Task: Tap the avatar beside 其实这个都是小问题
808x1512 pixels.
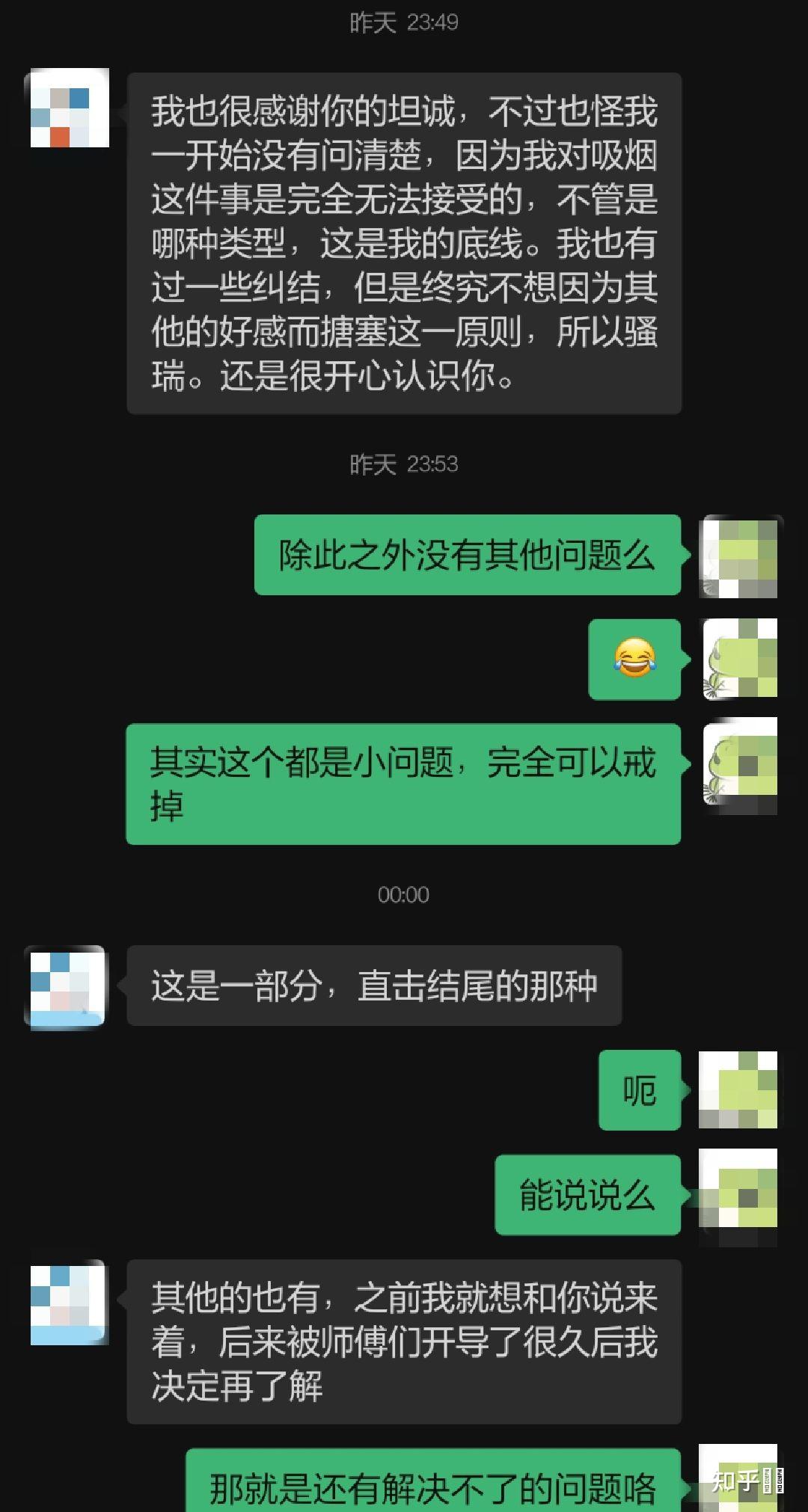Action: pyautogui.click(x=738, y=765)
